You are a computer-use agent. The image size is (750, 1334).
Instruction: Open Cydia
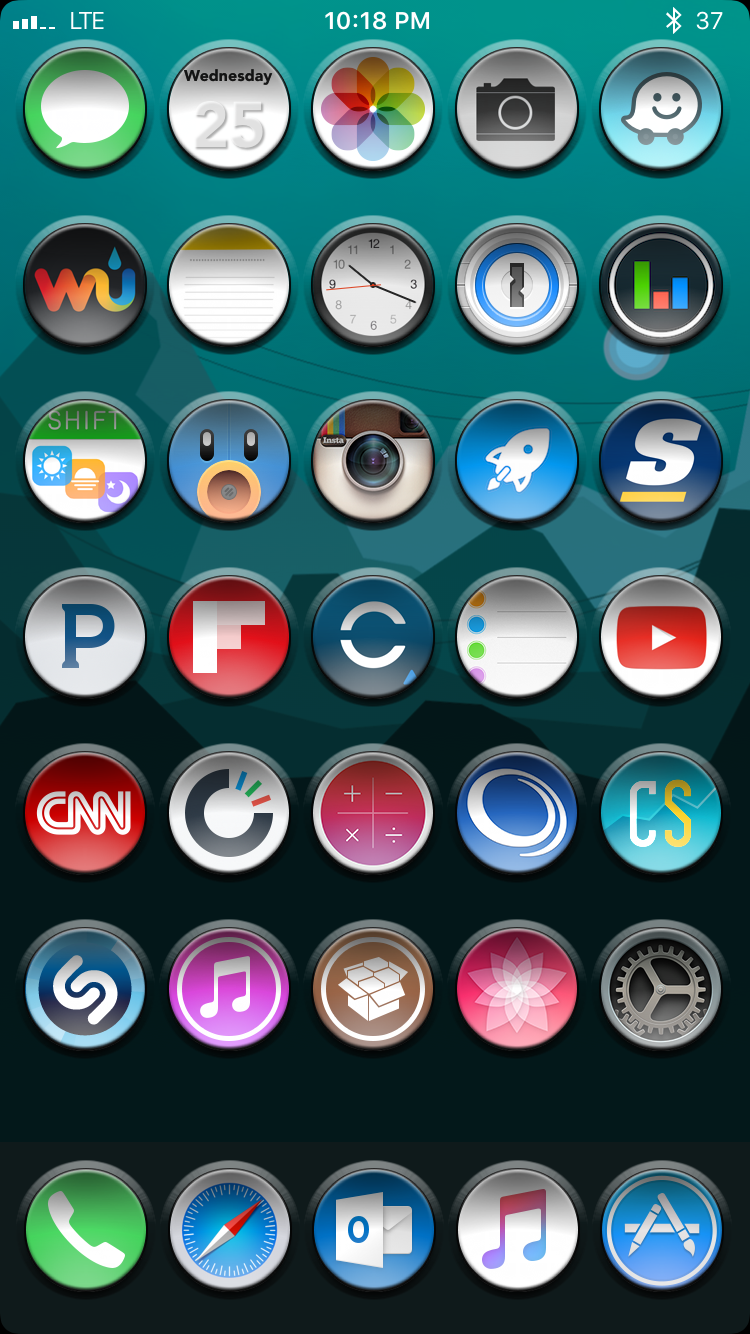click(373, 989)
